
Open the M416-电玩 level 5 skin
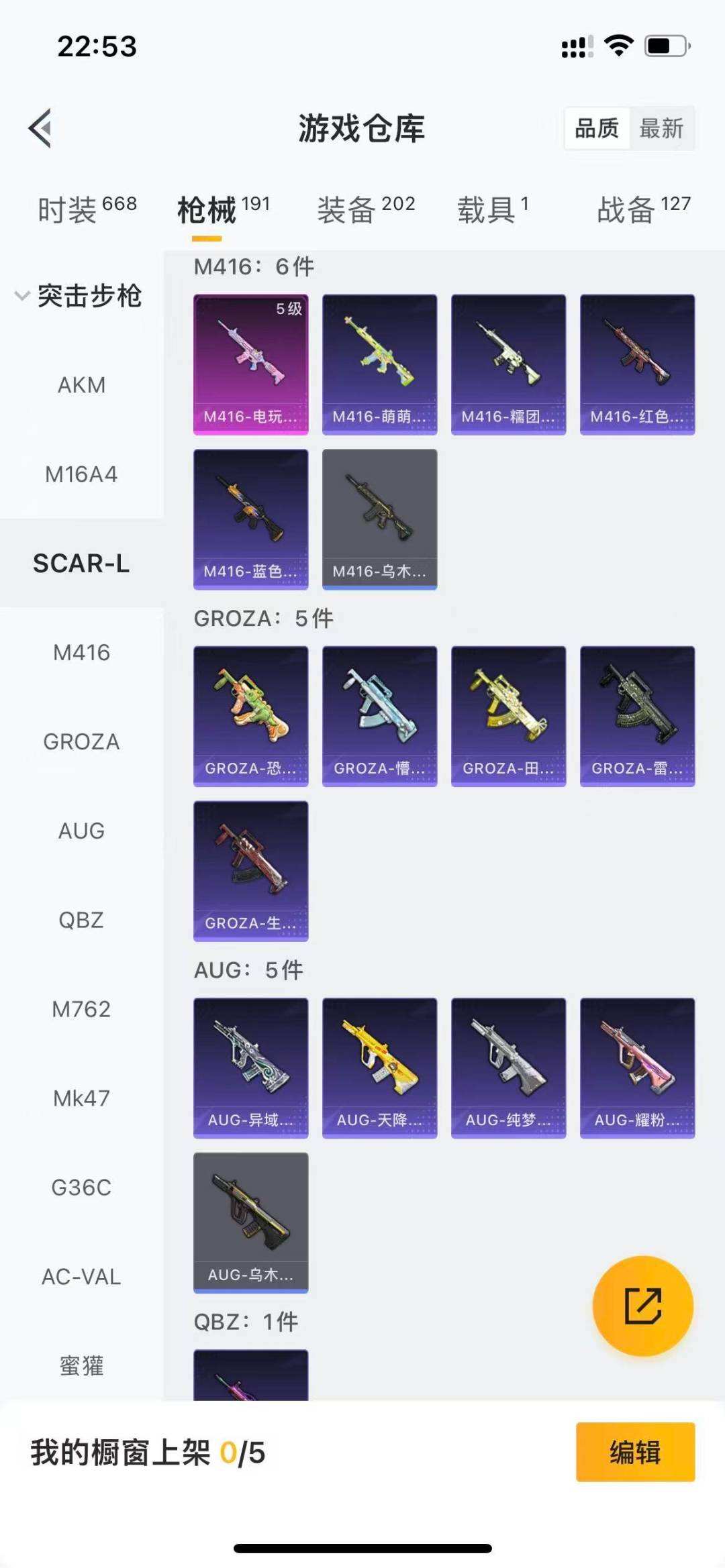point(251,364)
